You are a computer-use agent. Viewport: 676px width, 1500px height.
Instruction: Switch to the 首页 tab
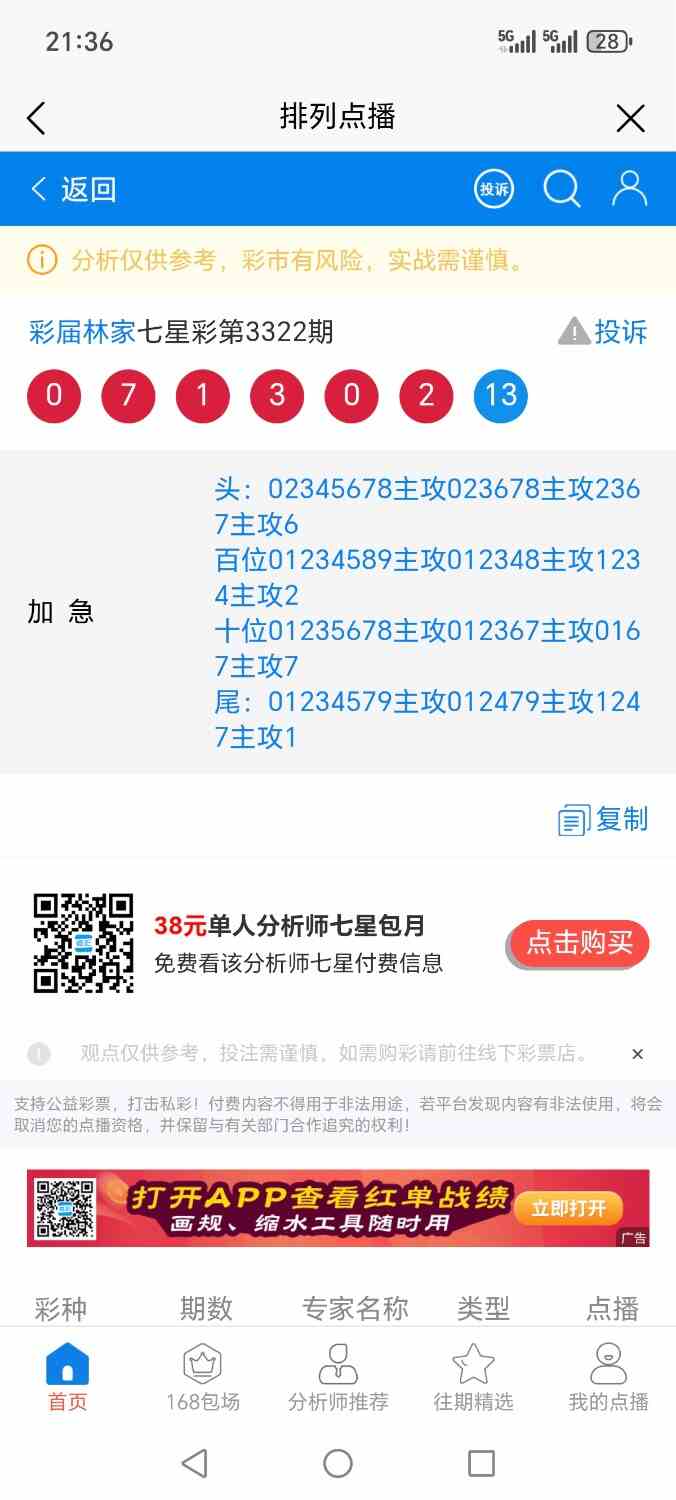point(68,1378)
